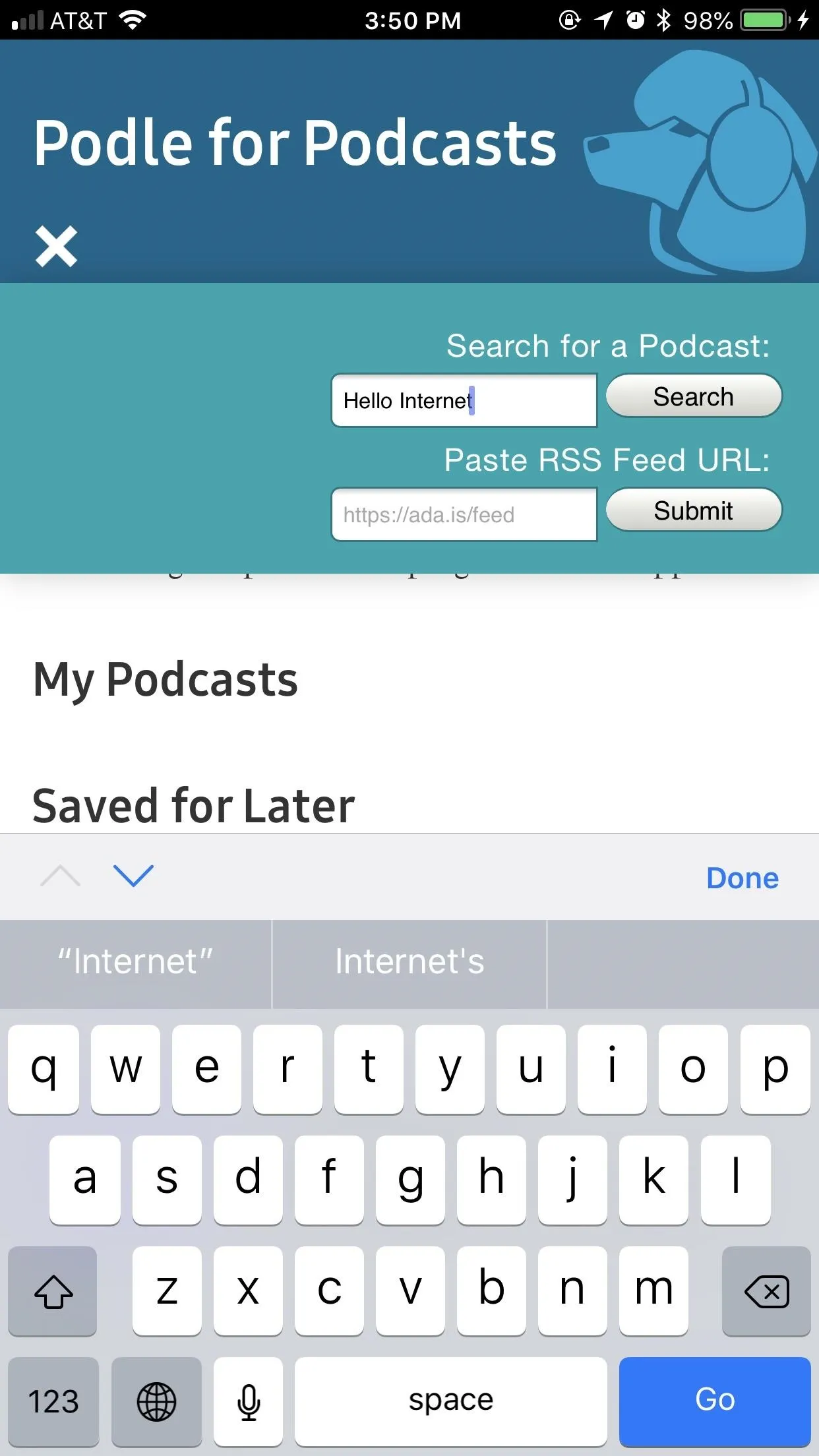The height and width of the screenshot is (1456, 819).
Task: Tap the Search button
Action: (694, 396)
